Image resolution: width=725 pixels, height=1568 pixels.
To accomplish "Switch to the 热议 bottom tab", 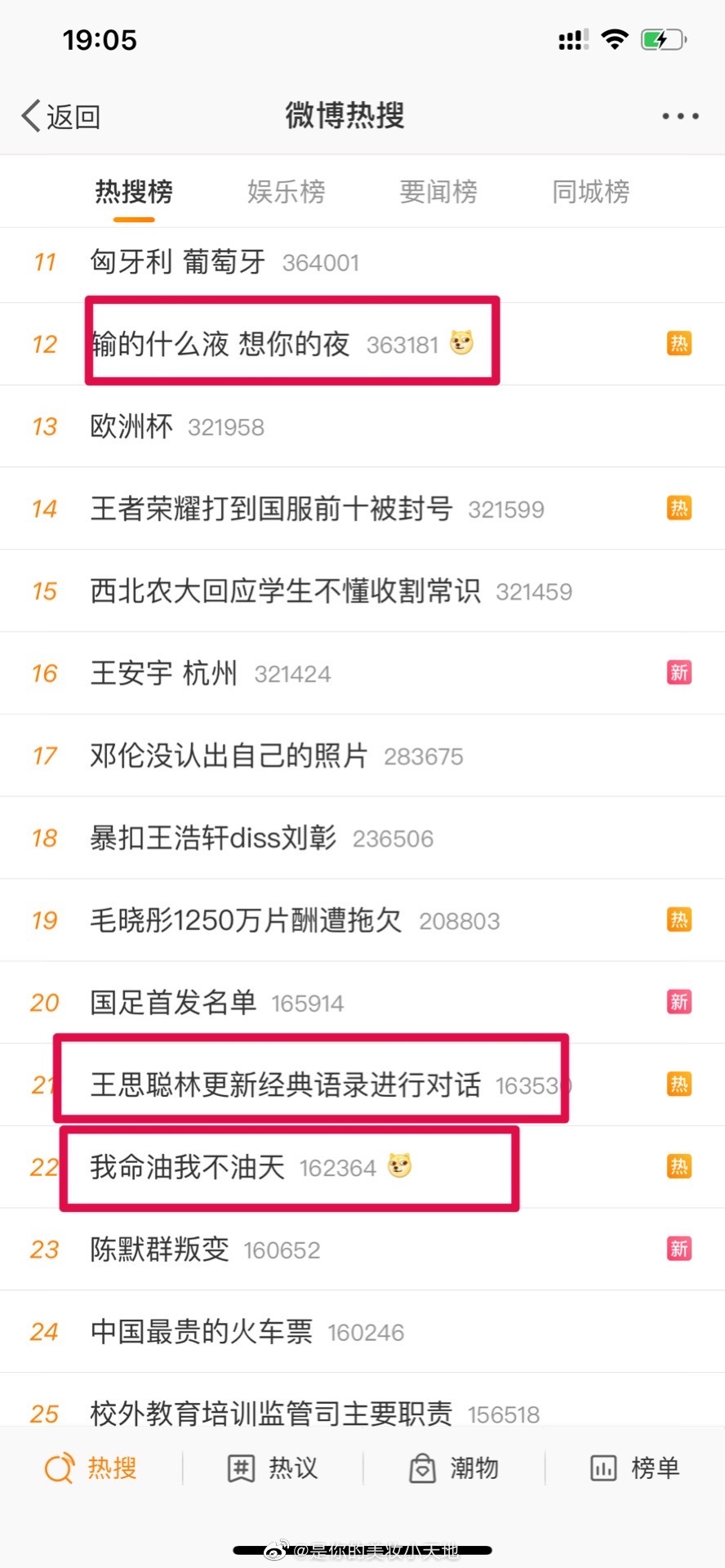I will (x=273, y=1468).
